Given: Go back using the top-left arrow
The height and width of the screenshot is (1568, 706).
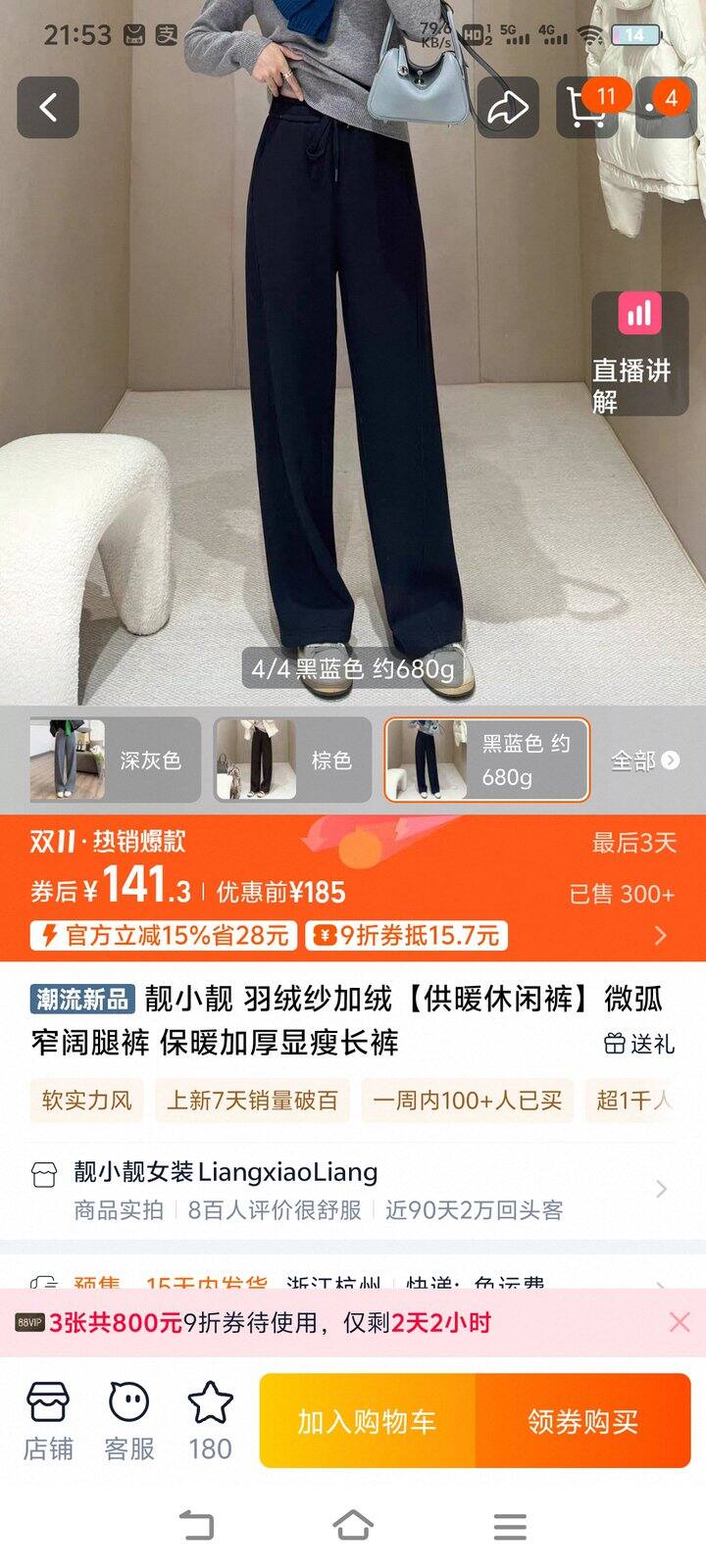Looking at the screenshot, I should (48, 107).
